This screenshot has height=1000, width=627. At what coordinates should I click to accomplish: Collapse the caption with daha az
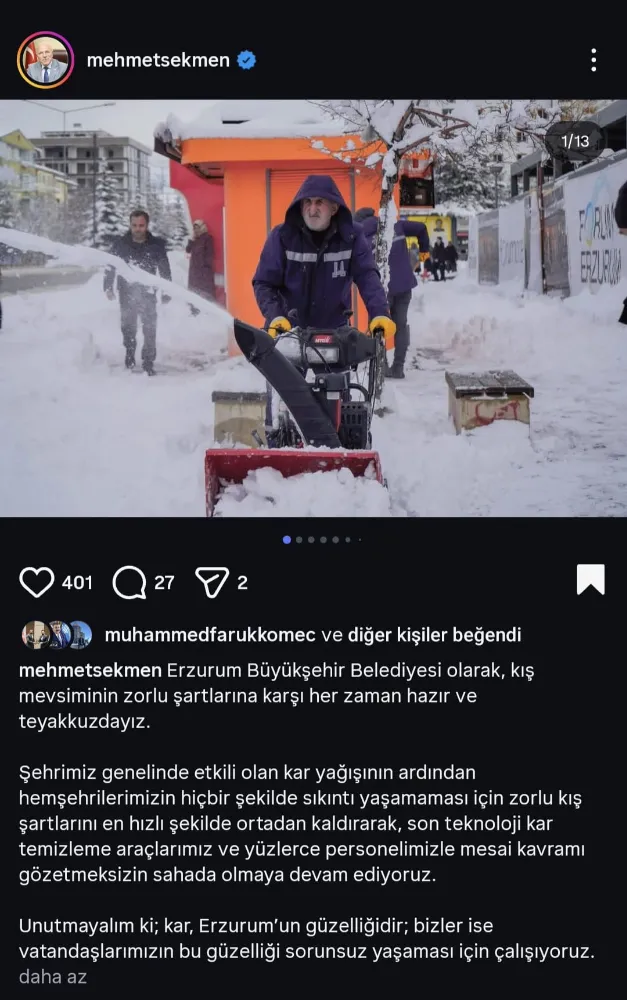53,977
